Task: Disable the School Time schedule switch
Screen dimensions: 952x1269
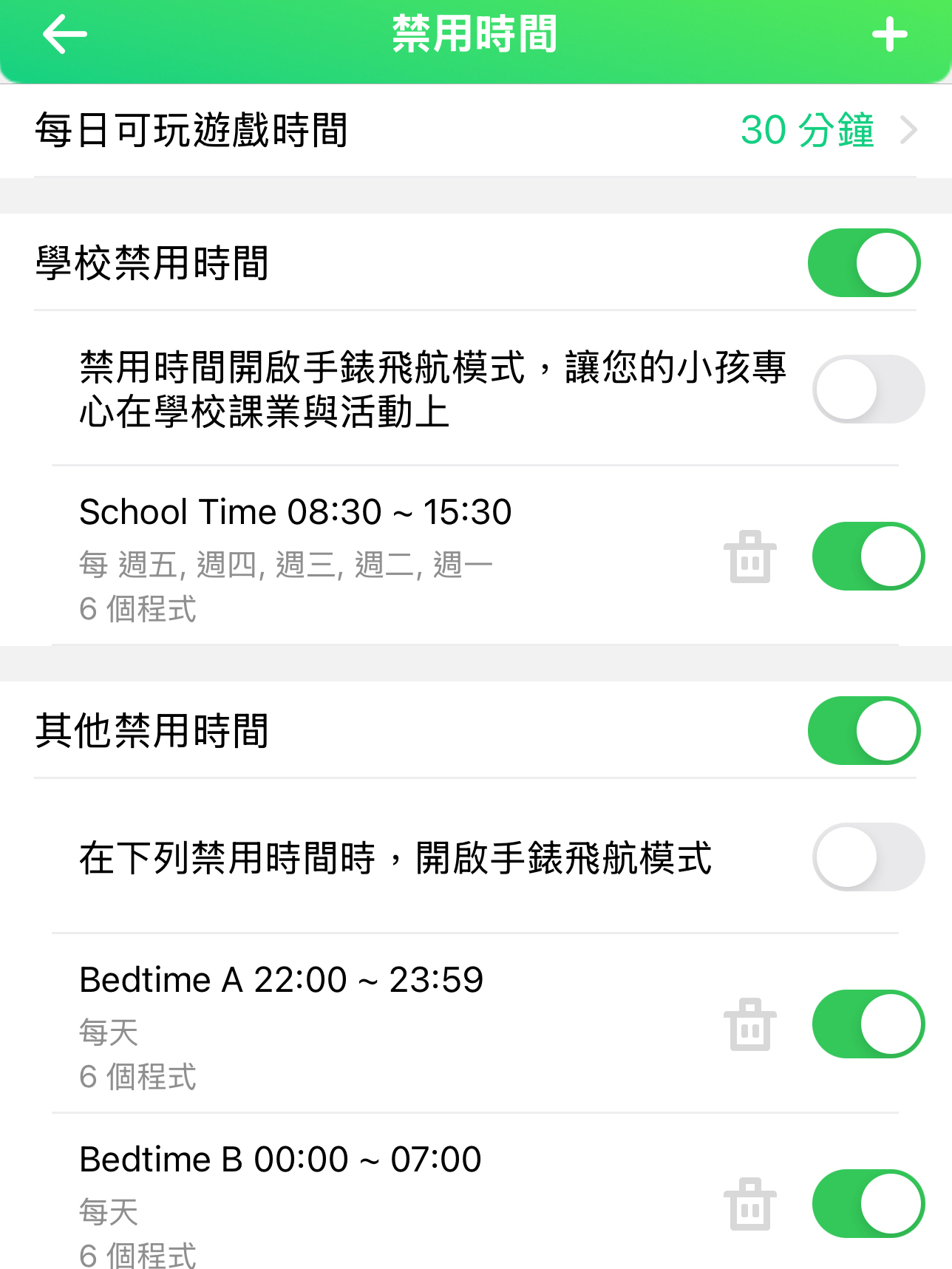Action: [868, 557]
